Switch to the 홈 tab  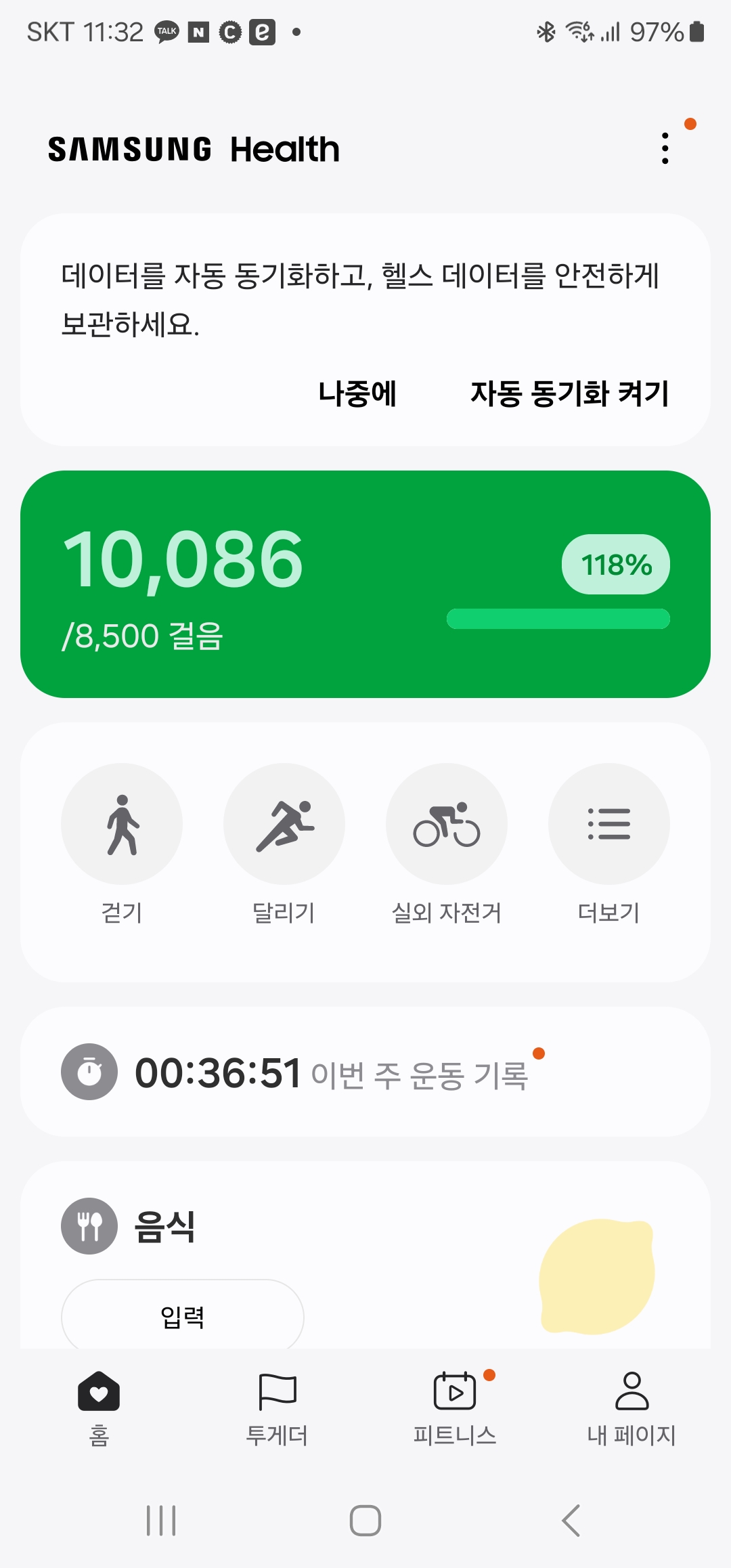coord(99,1406)
